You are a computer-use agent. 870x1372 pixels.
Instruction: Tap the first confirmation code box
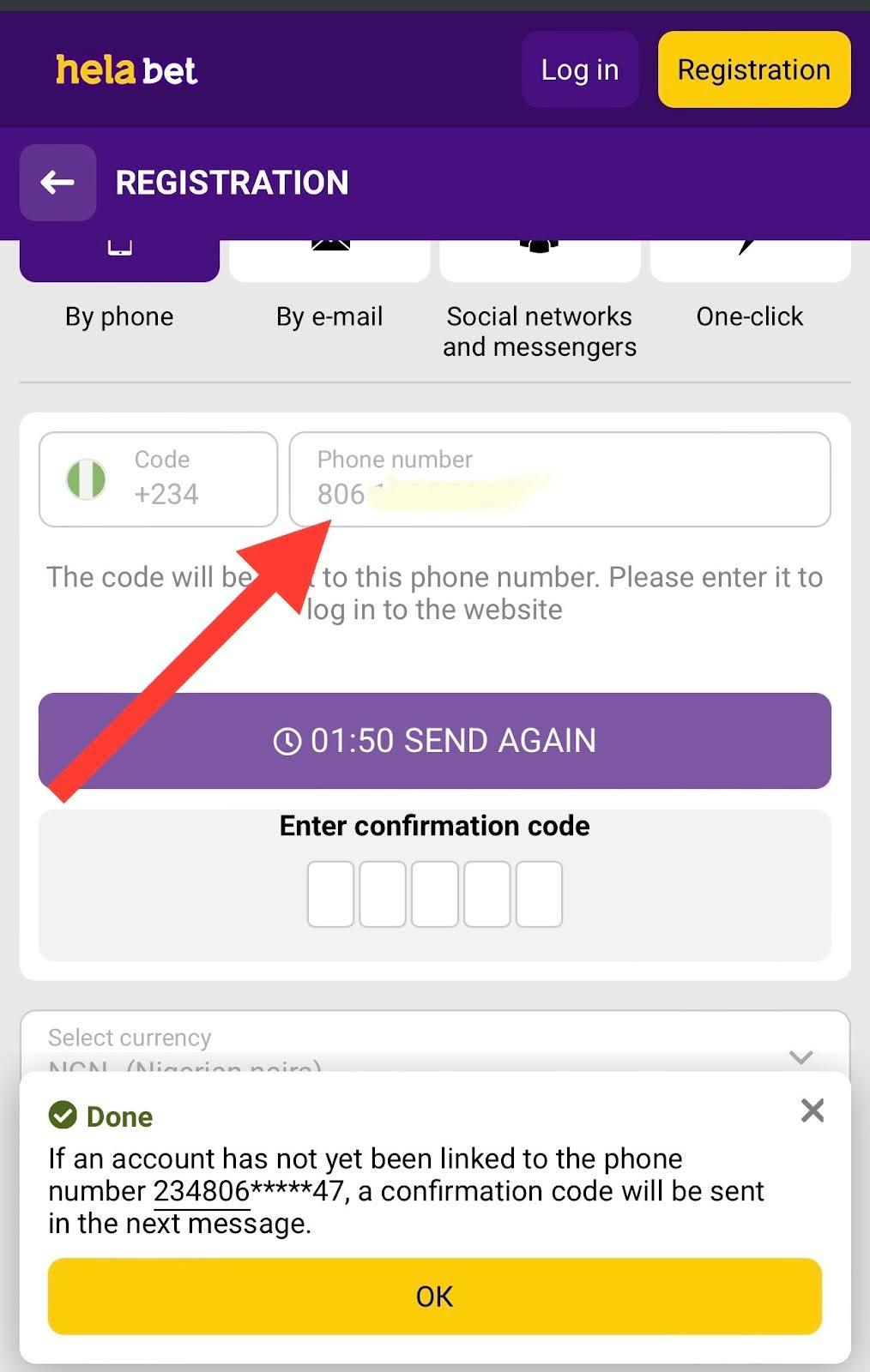[x=330, y=894]
